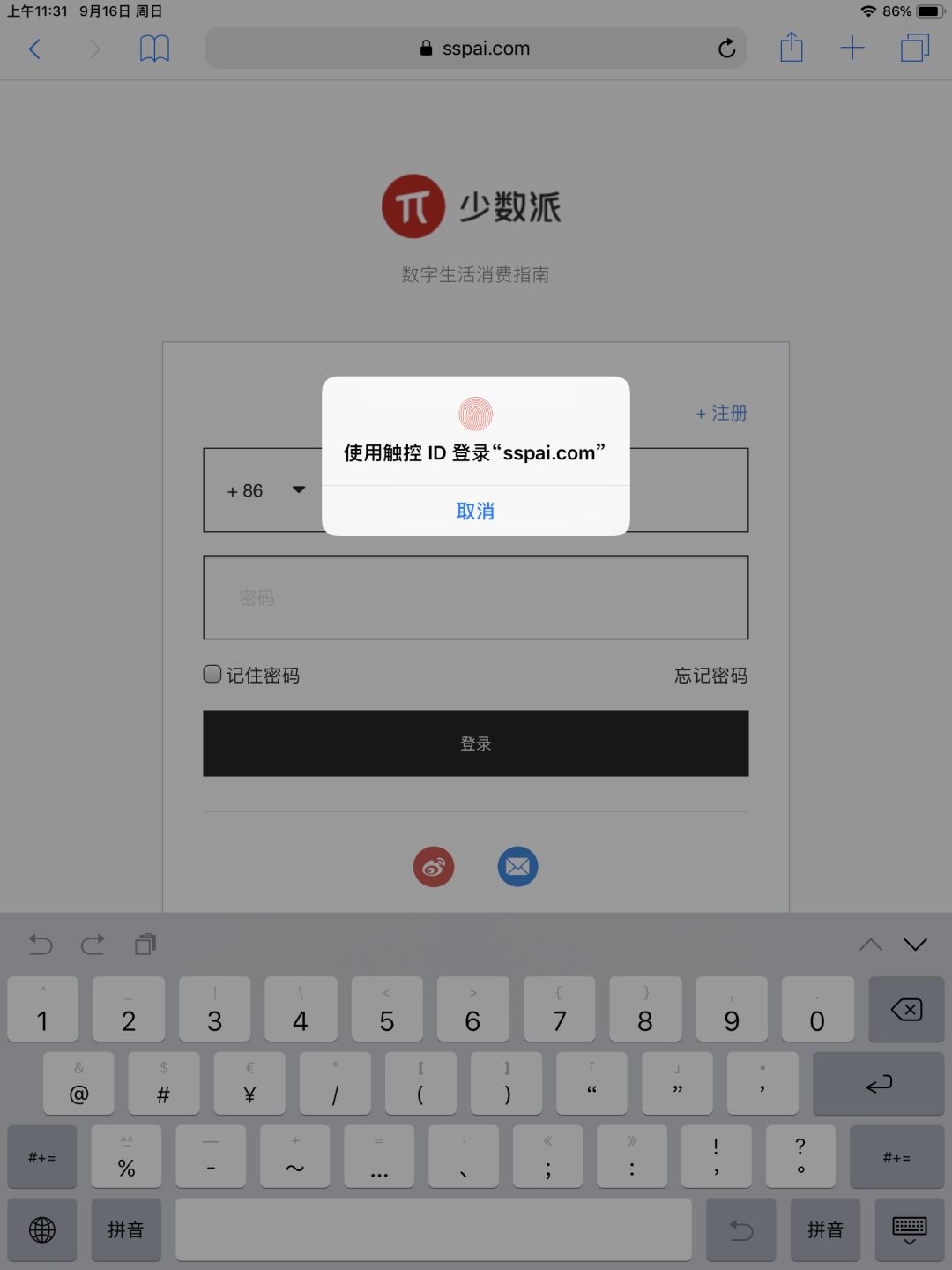
Task: Focus the 密码 password field
Action: click(x=476, y=597)
